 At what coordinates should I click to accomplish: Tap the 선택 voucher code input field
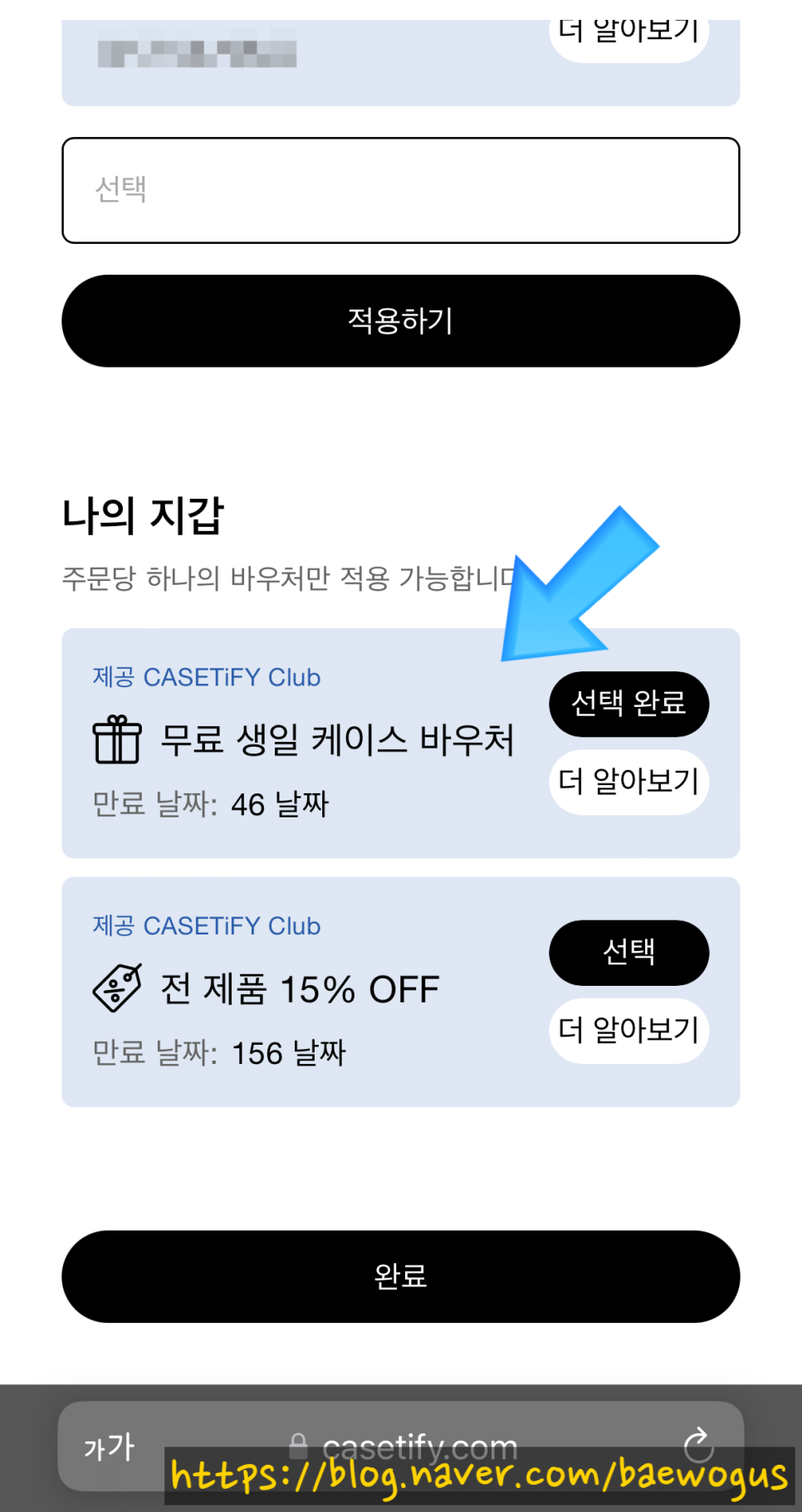[400, 190]
